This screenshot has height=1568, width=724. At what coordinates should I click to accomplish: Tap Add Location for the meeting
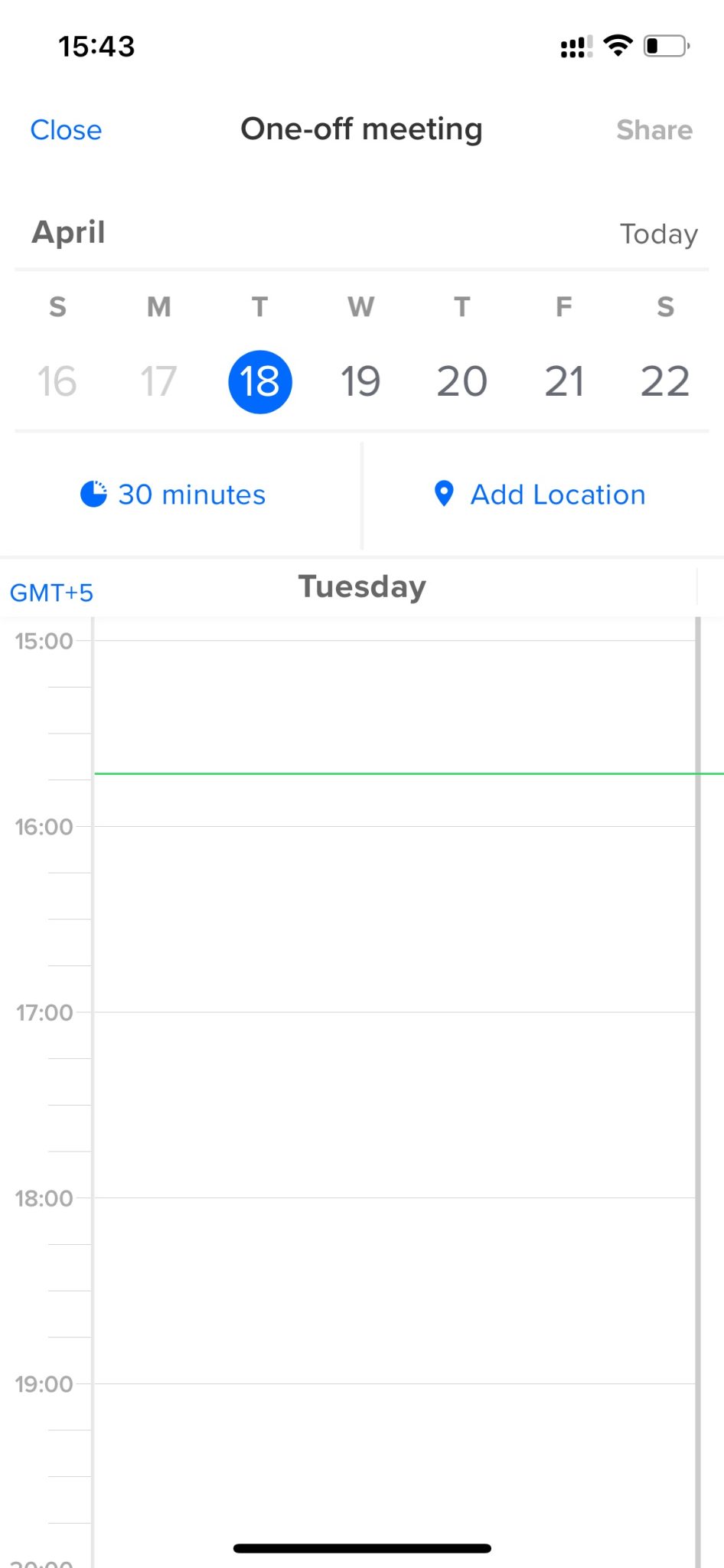556,495
